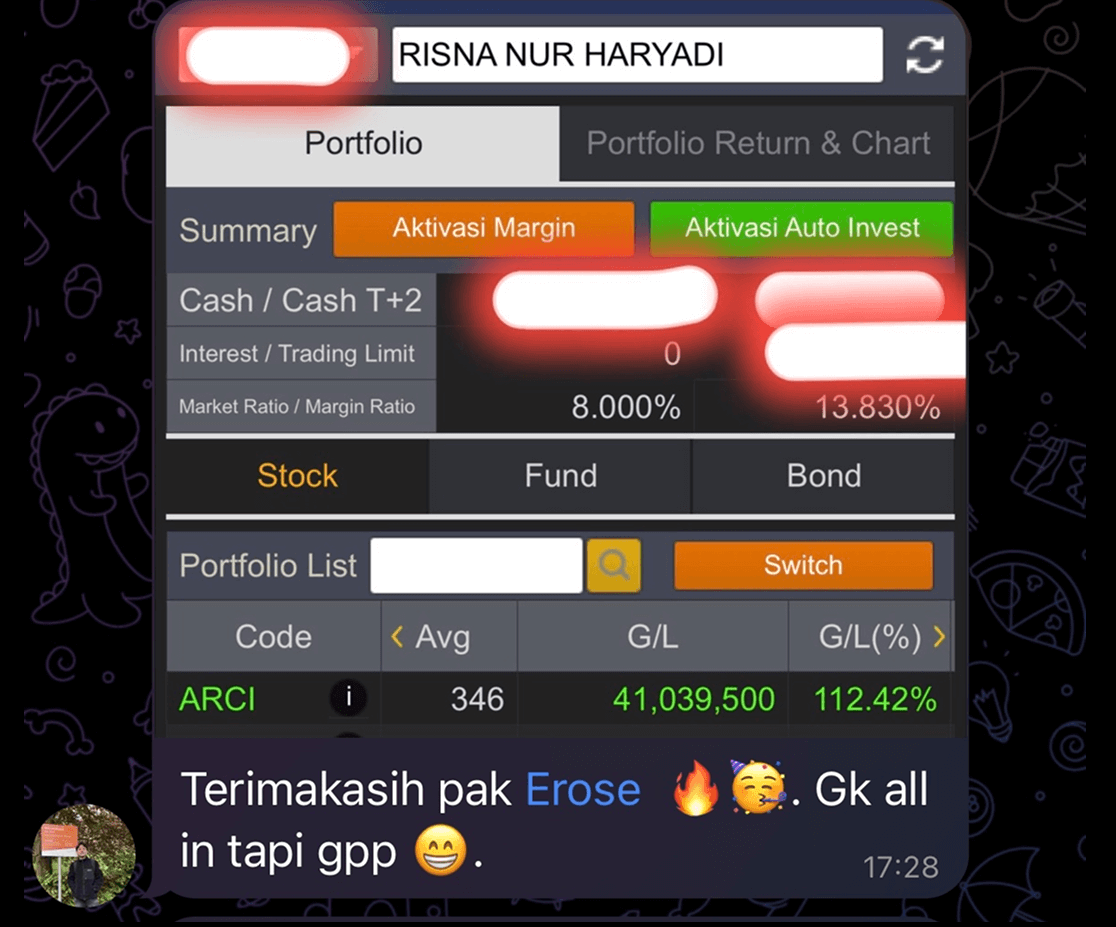Open the sender's profile avatar

(x=84, y=855)
